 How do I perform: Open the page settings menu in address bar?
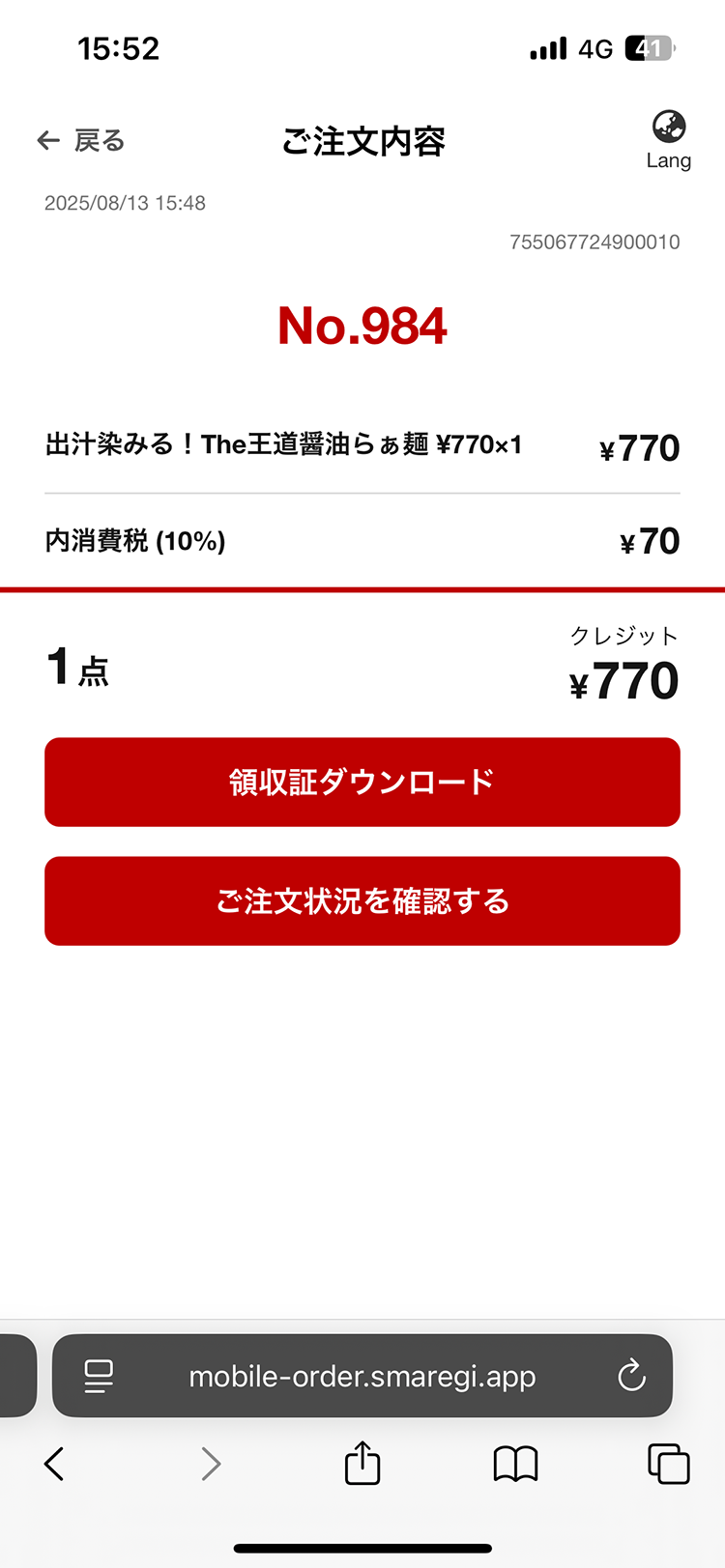coord(99,1376)
